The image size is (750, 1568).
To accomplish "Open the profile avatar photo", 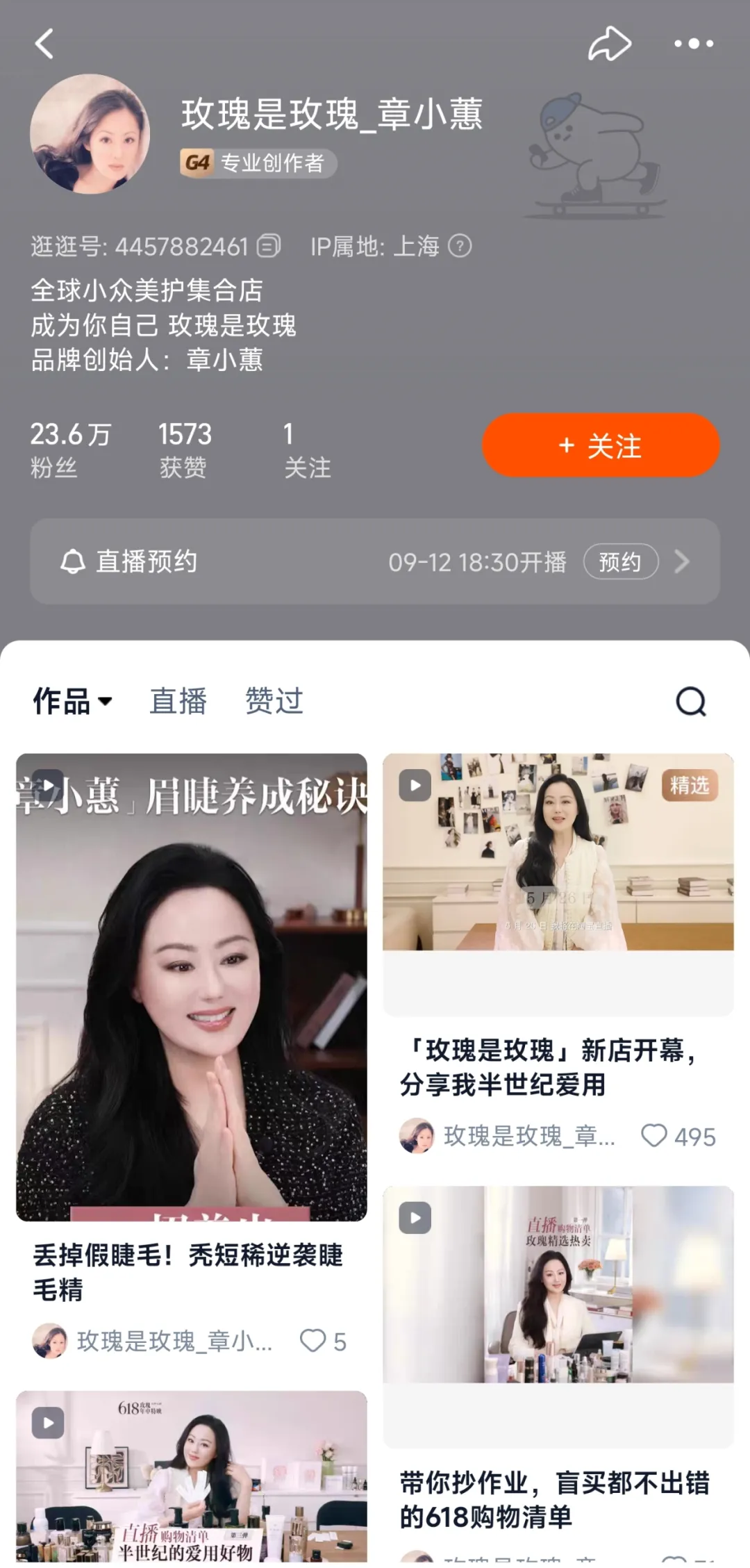I will (90, 134).
